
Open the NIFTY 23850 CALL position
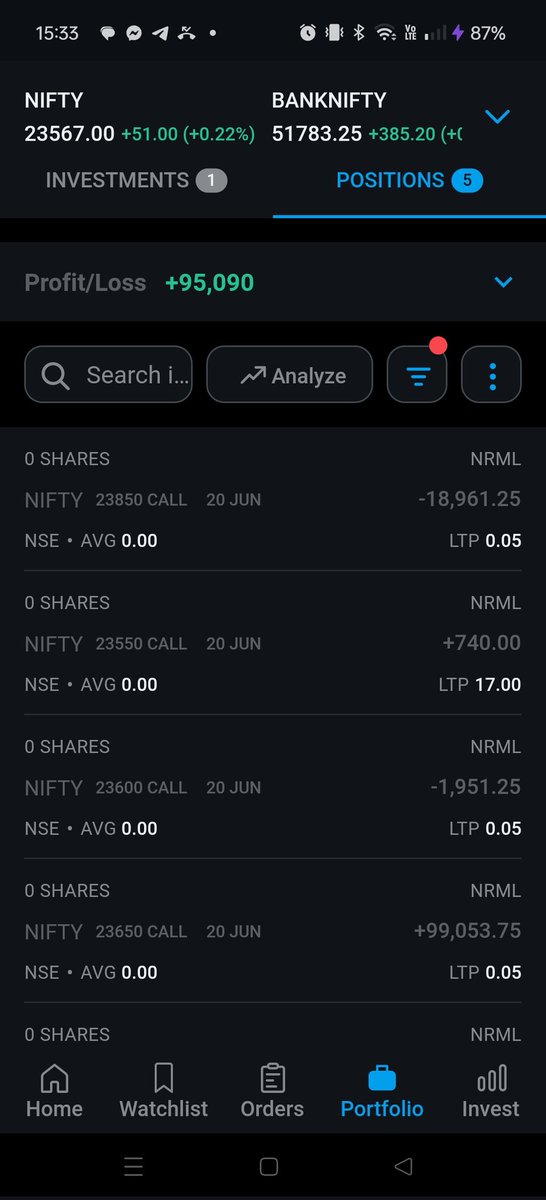[273, 499]
